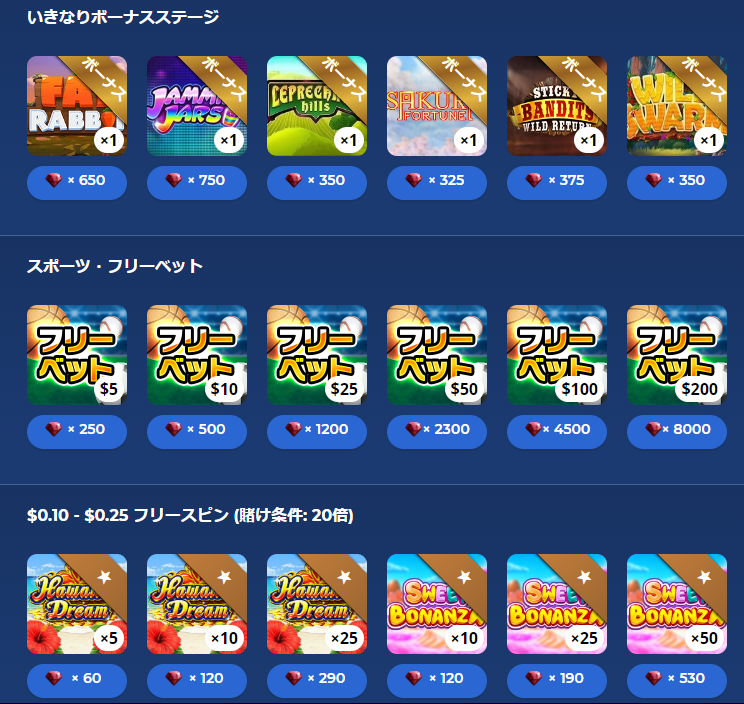Redeem Sakura Fortune bonus for 325 gems

pyautogui.click(x=436, y=181)
